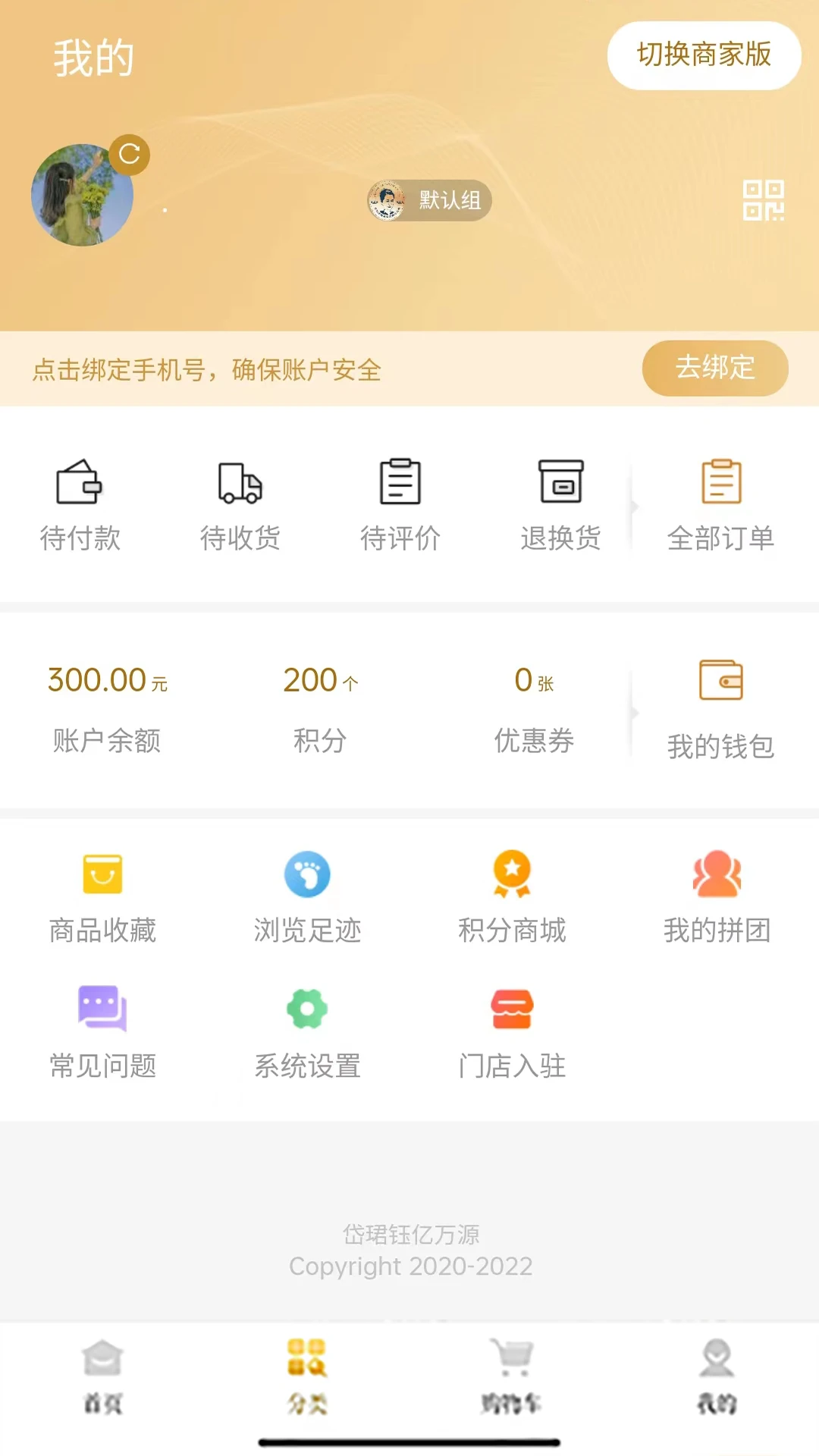Open the profile avatar picture
819x1456 pixels.
tap(83, 195)
